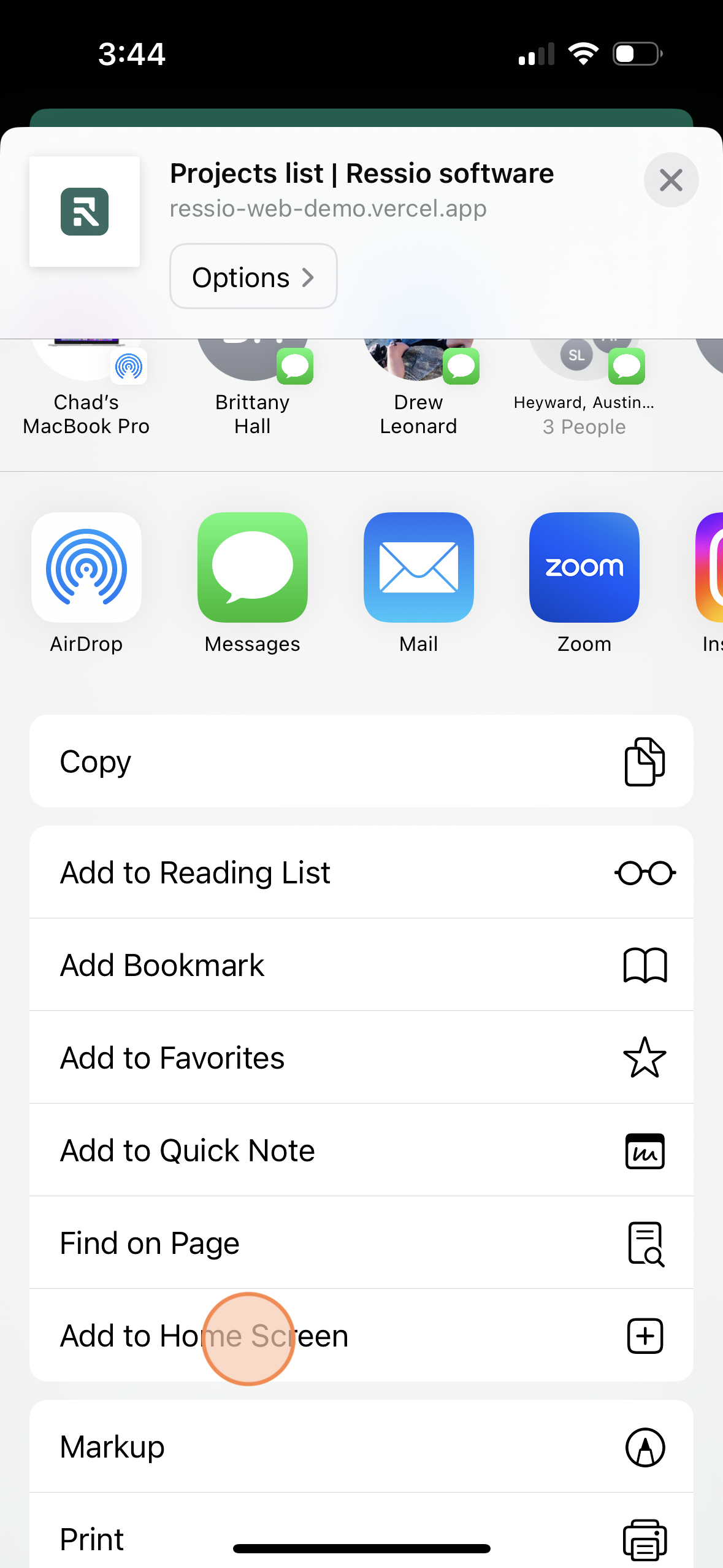Tap the Add Bookmark book icon
The height and width of the screenshot is (1568, 723).
click(x=645, y=964)
